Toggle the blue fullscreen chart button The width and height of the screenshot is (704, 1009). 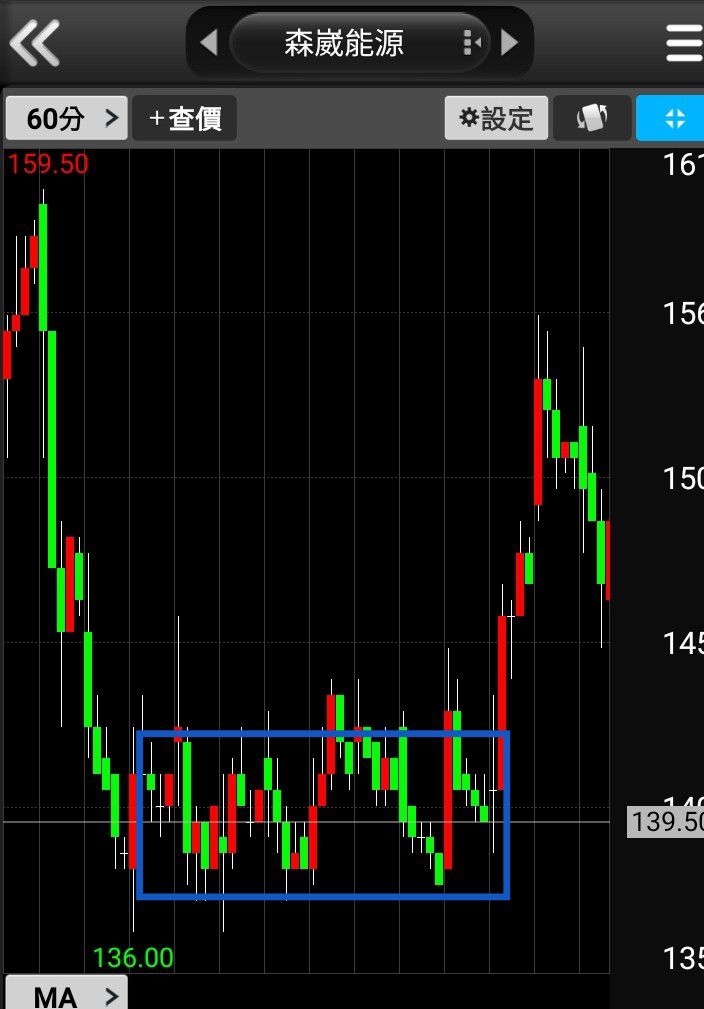673,119
